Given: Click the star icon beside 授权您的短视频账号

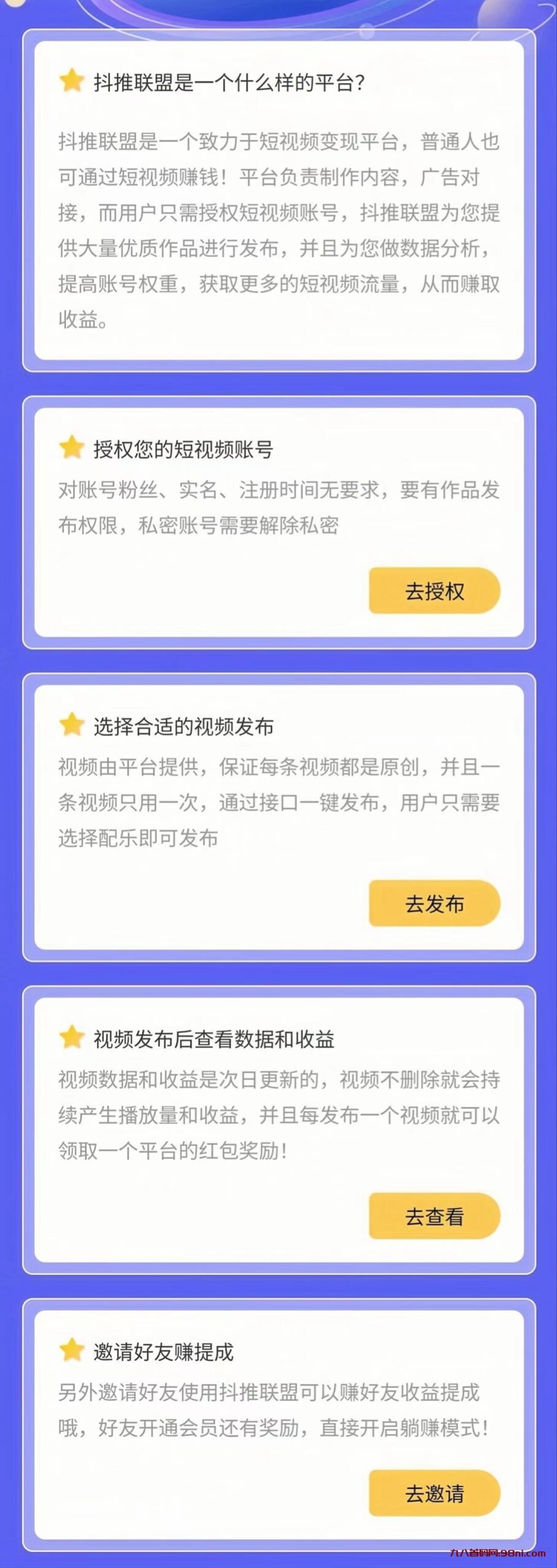Looking at the screenshot, I should pyautogui.click(x=72, y=447).
